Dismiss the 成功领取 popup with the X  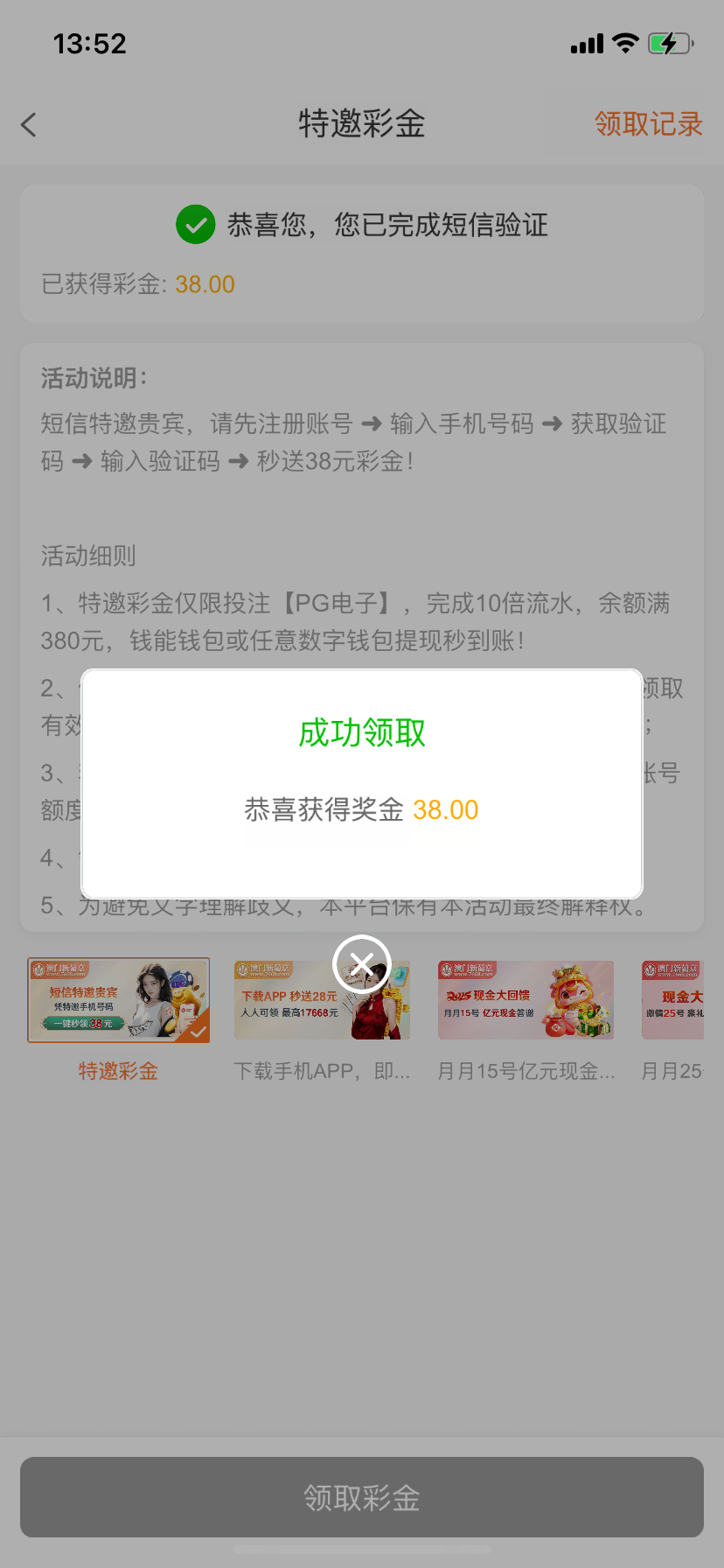pos(361,964)
